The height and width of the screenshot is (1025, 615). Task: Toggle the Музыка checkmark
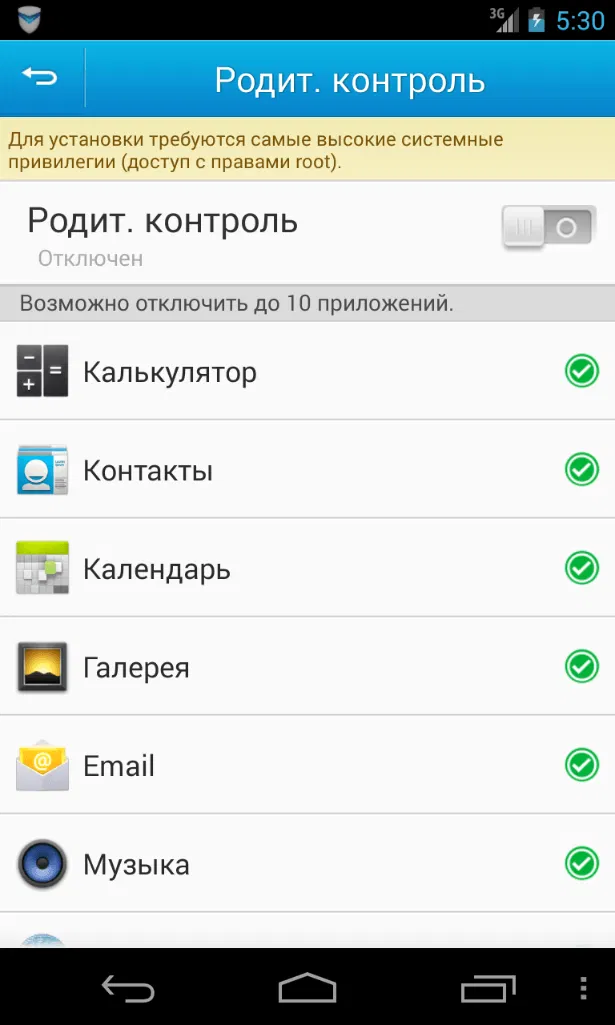581,863
